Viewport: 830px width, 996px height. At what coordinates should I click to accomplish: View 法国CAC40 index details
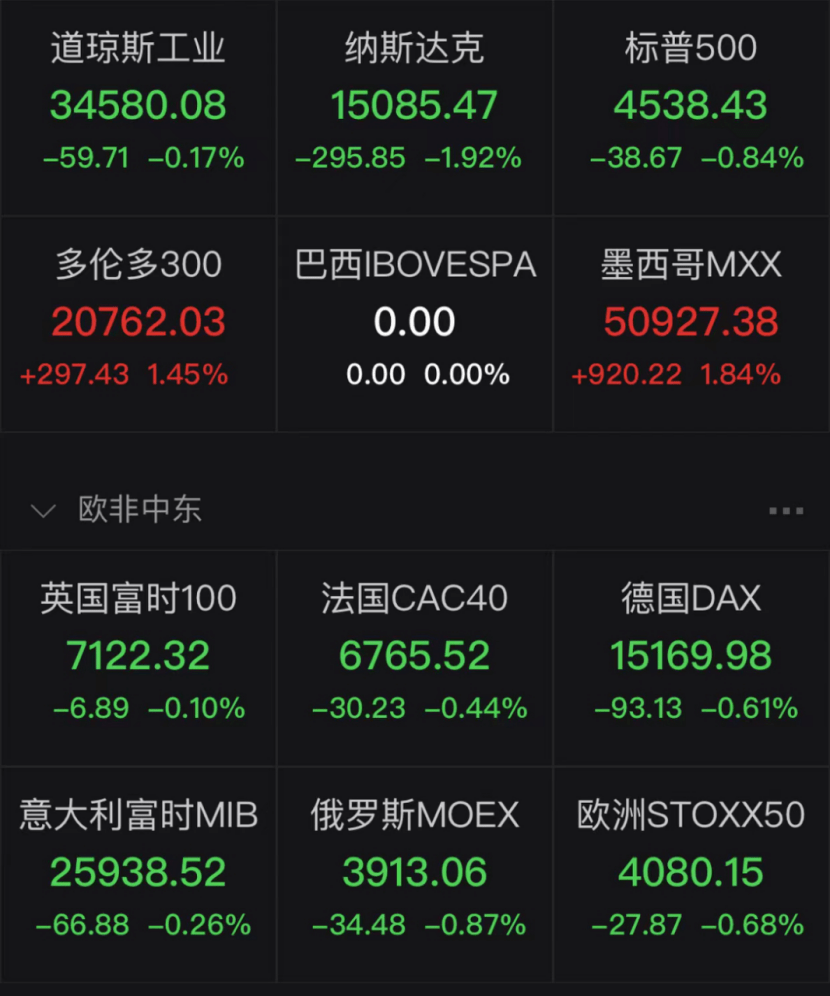tap(414, 655)
